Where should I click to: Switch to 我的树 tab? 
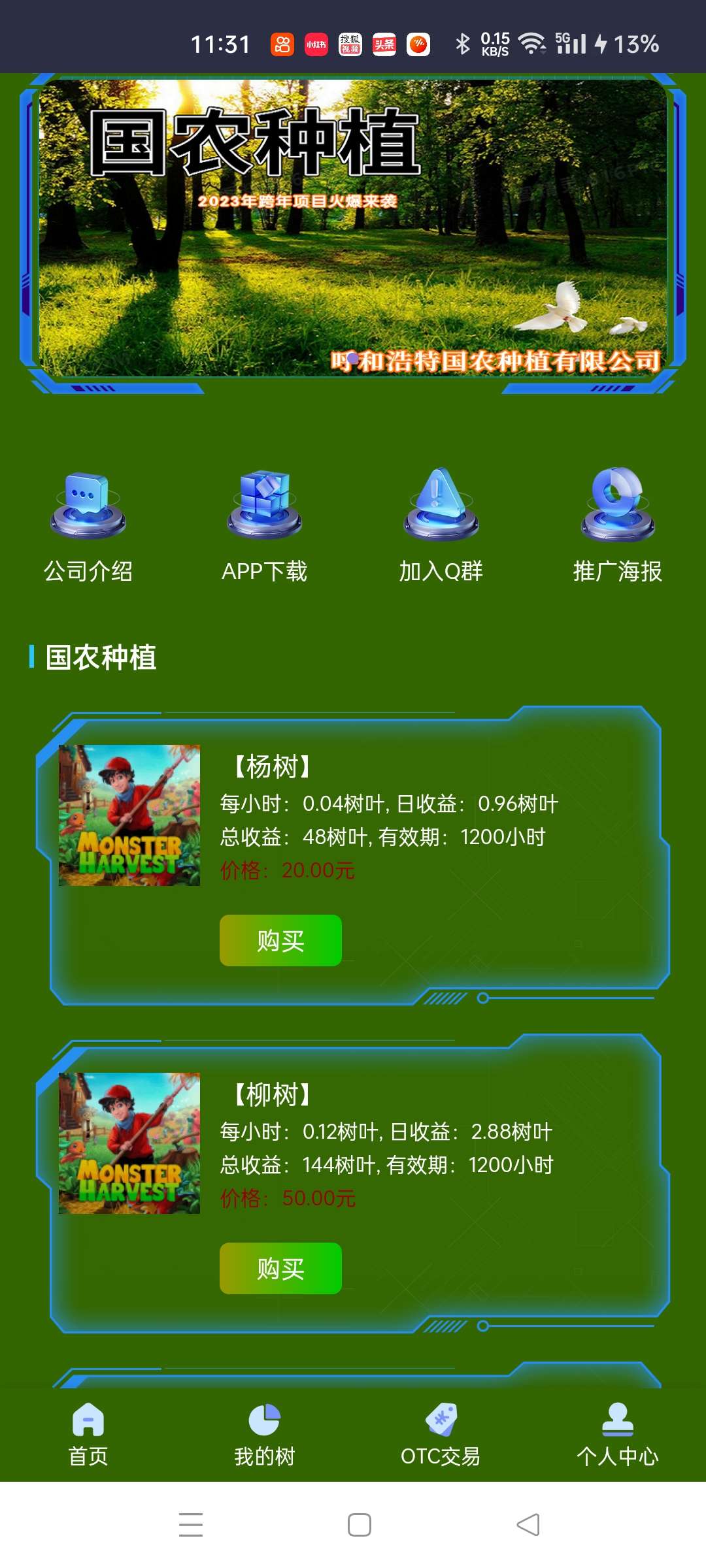click(x=265, y=1435)
